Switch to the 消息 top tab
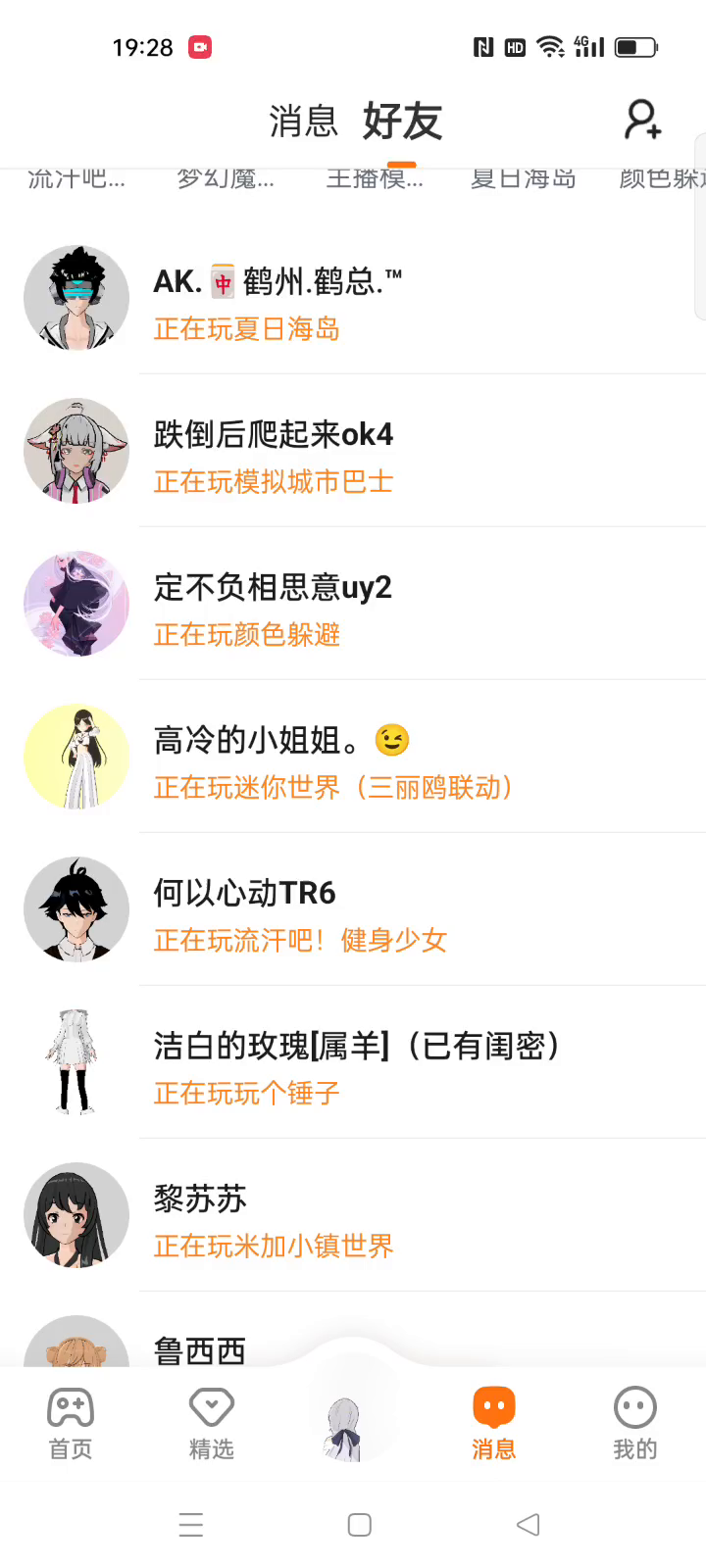This screenshot has width=706, height=1568. [x=303, y=122]
